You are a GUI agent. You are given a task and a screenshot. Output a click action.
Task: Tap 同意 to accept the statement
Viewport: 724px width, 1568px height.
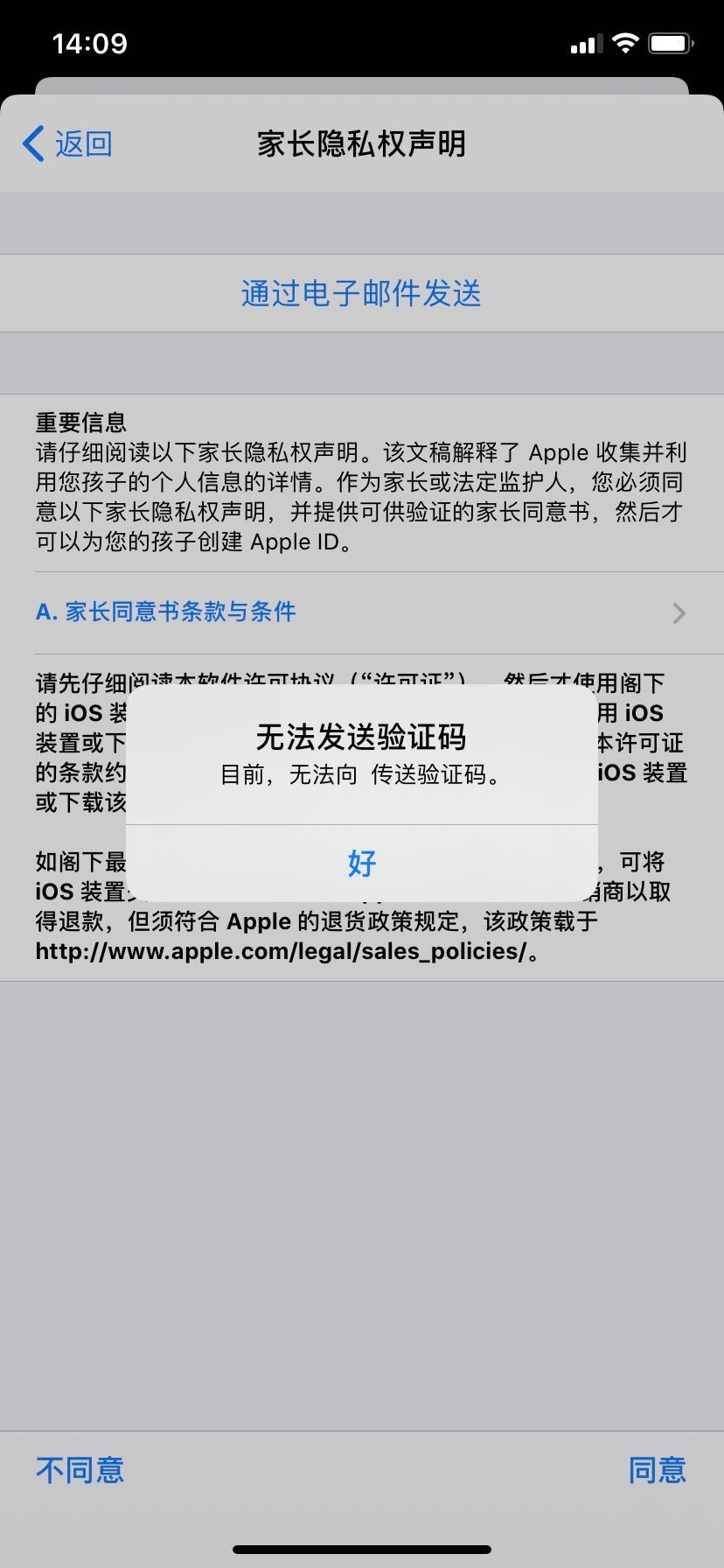[657, 1470]
